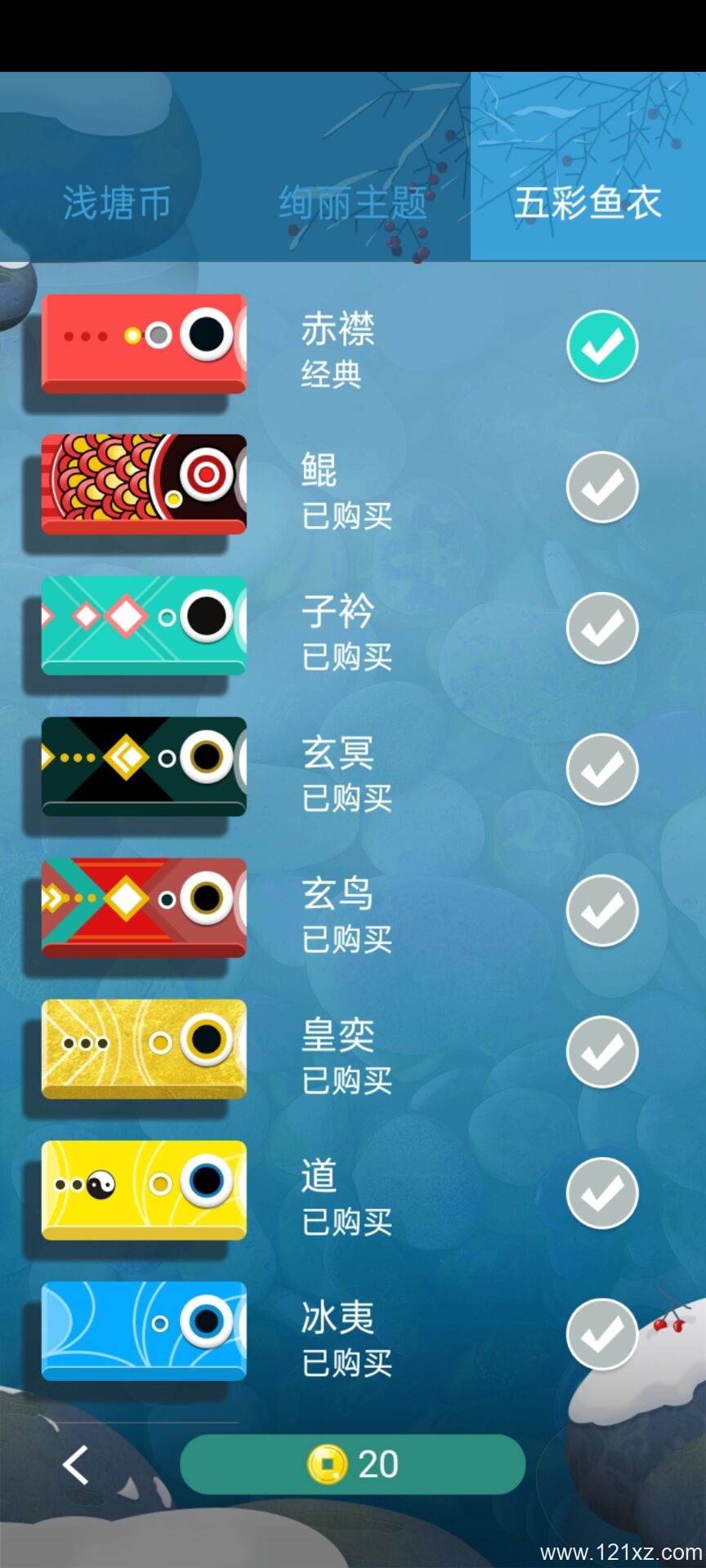
Task: Switch to the 浅塘币 tab
Action: [x=117, y=203]
